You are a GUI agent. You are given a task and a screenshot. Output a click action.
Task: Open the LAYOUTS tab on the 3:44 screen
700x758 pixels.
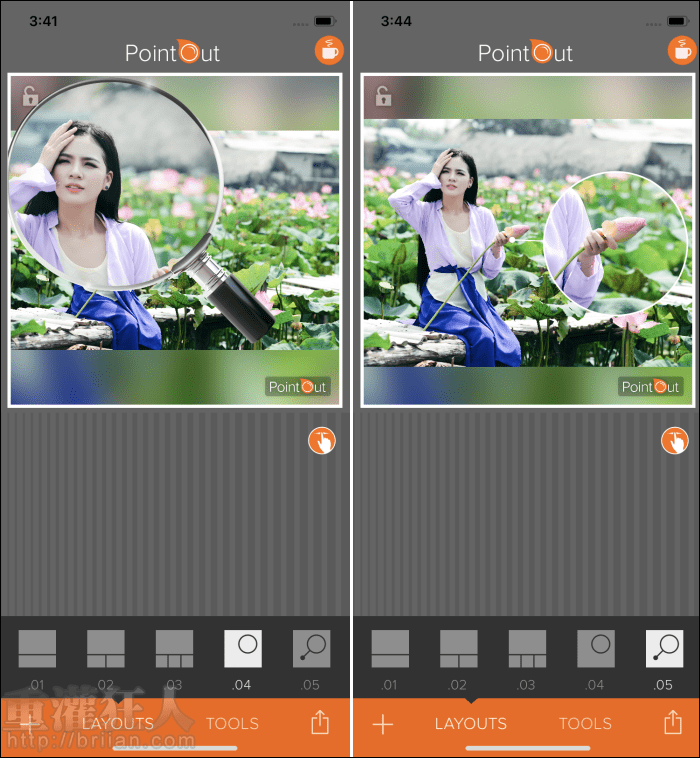(470, 724)
